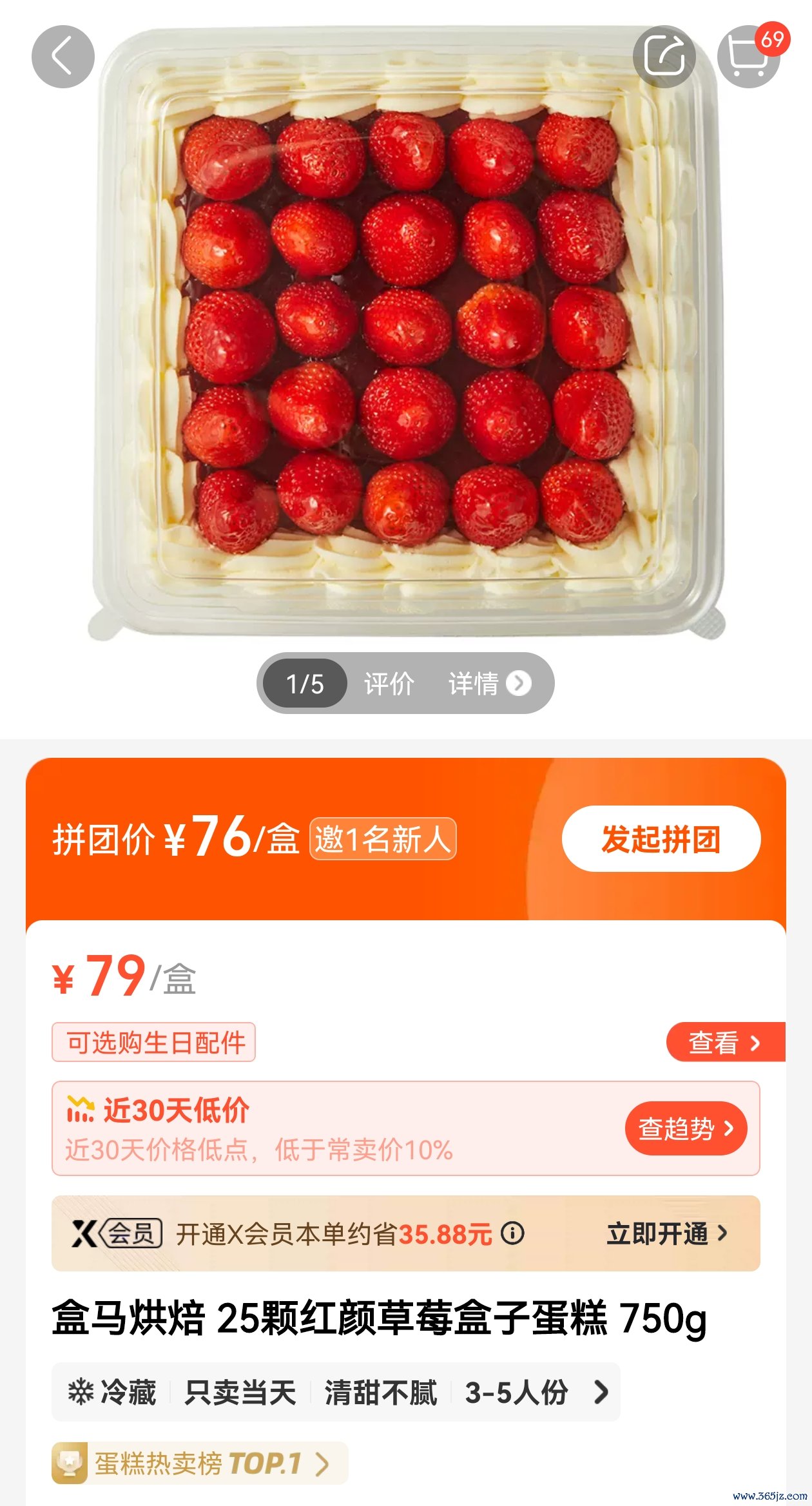Tap 发起拼团 to start a group buy

(661, 839)
